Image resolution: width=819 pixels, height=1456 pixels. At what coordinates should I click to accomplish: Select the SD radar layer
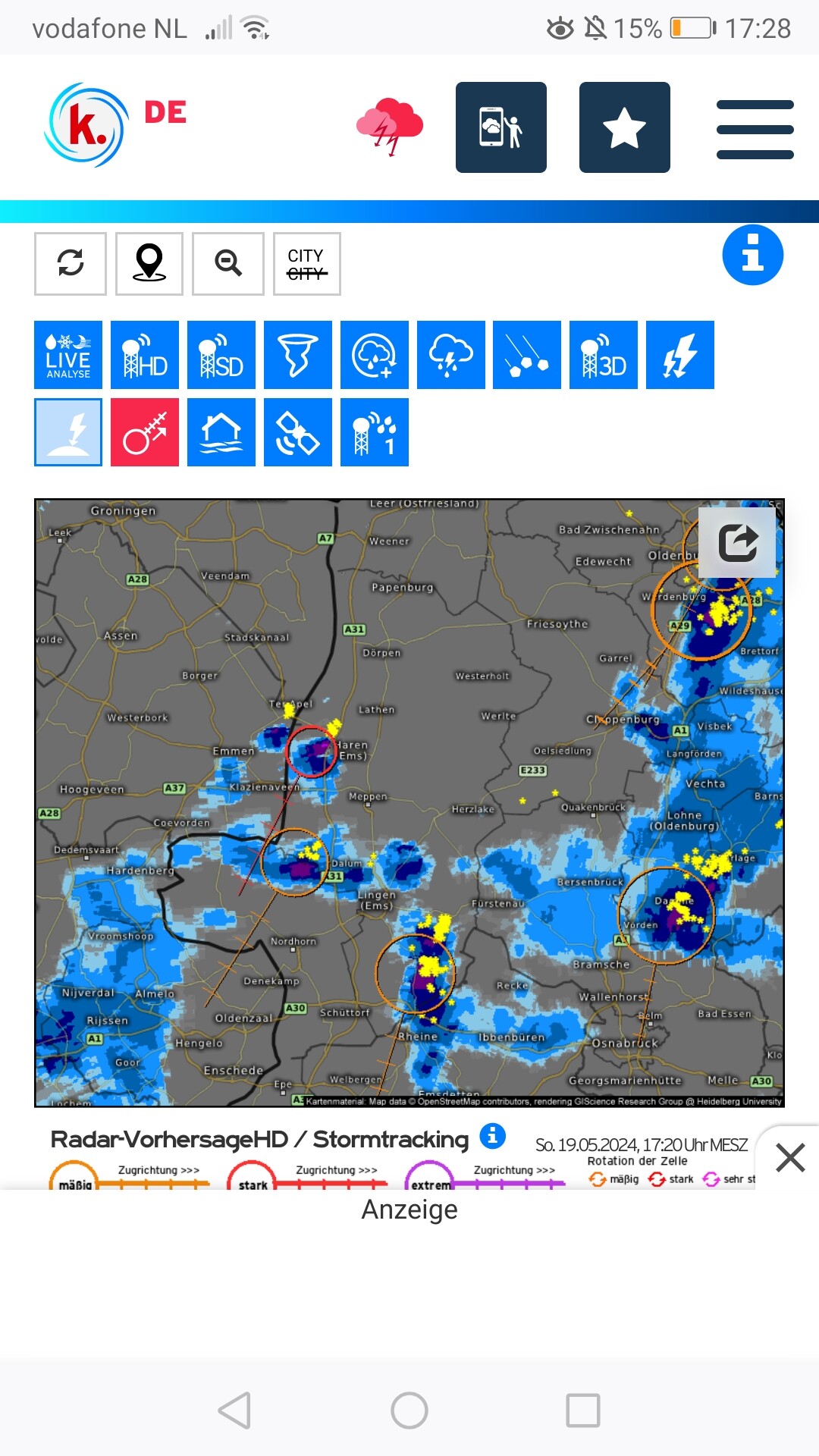click(x=221, y=355)
